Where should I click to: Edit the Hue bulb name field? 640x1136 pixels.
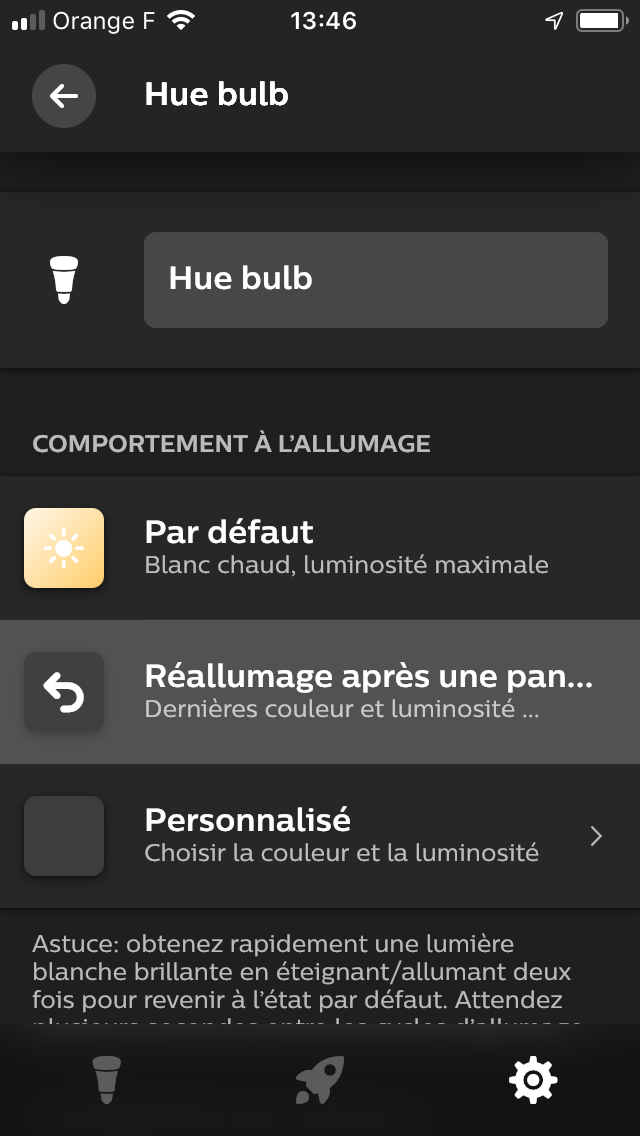pos(375,280)
